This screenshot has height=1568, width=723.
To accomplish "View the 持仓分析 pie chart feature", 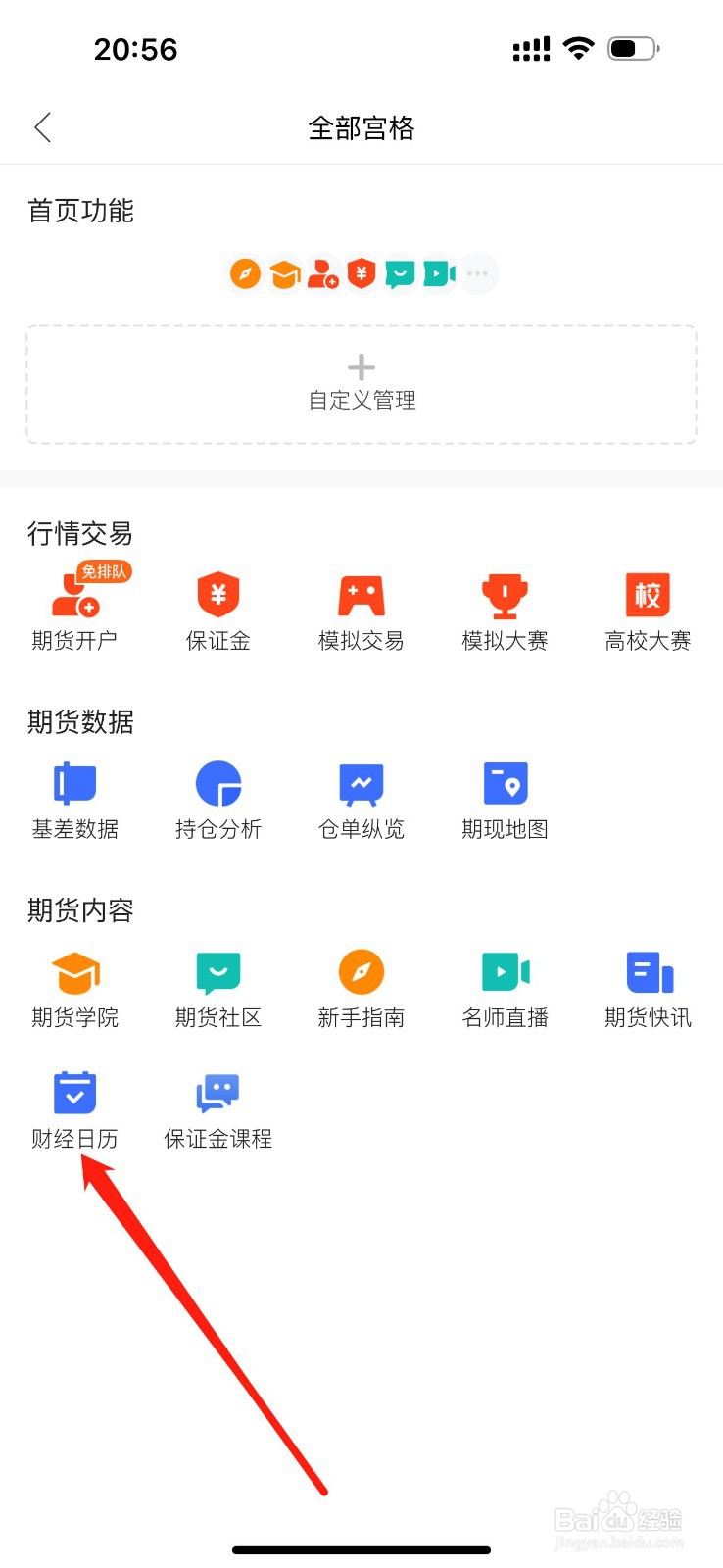I will [217, 796].
